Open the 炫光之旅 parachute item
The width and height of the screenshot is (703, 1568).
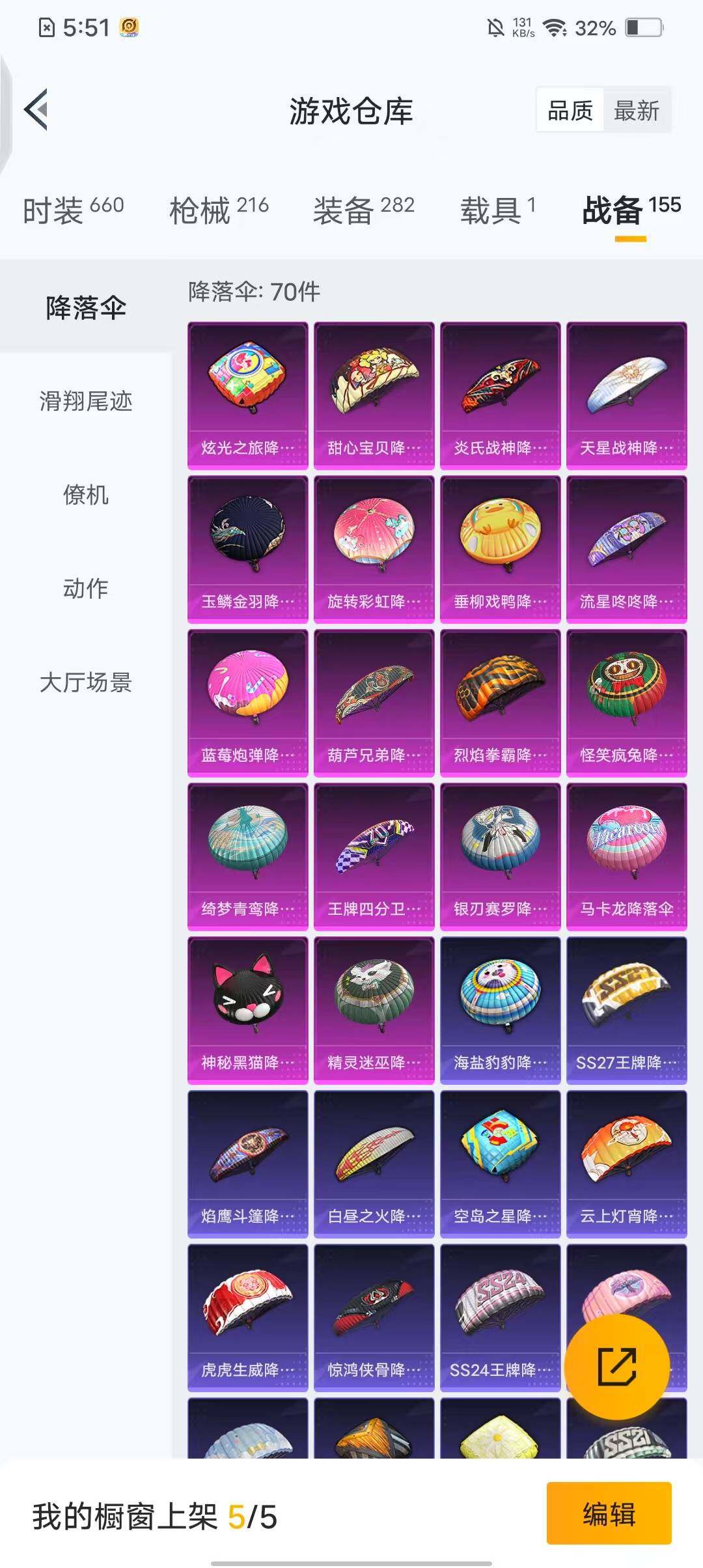click(x=247, y=395)
